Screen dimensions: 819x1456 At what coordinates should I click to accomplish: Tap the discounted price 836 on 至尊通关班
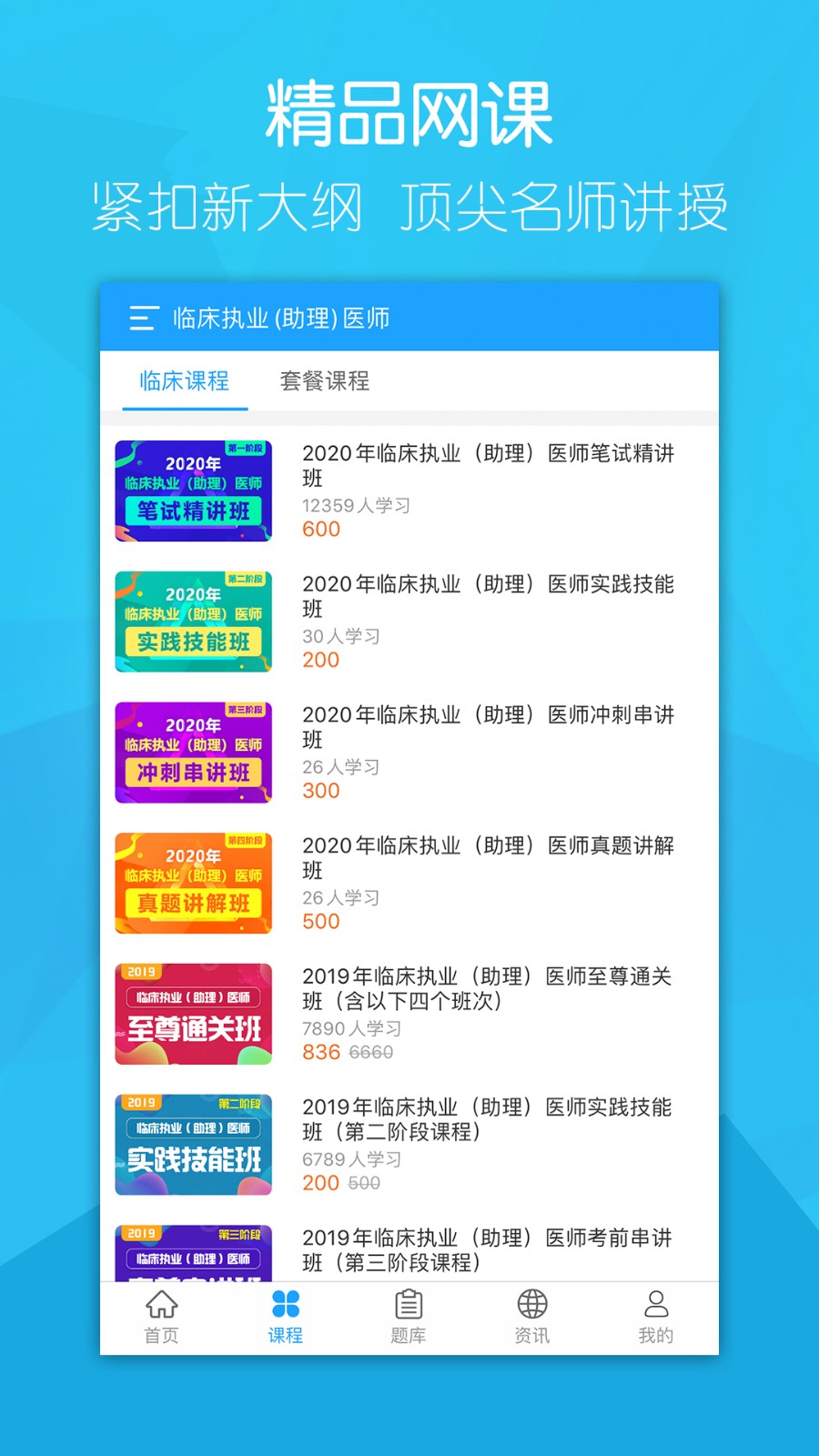tap(319, 1051)
